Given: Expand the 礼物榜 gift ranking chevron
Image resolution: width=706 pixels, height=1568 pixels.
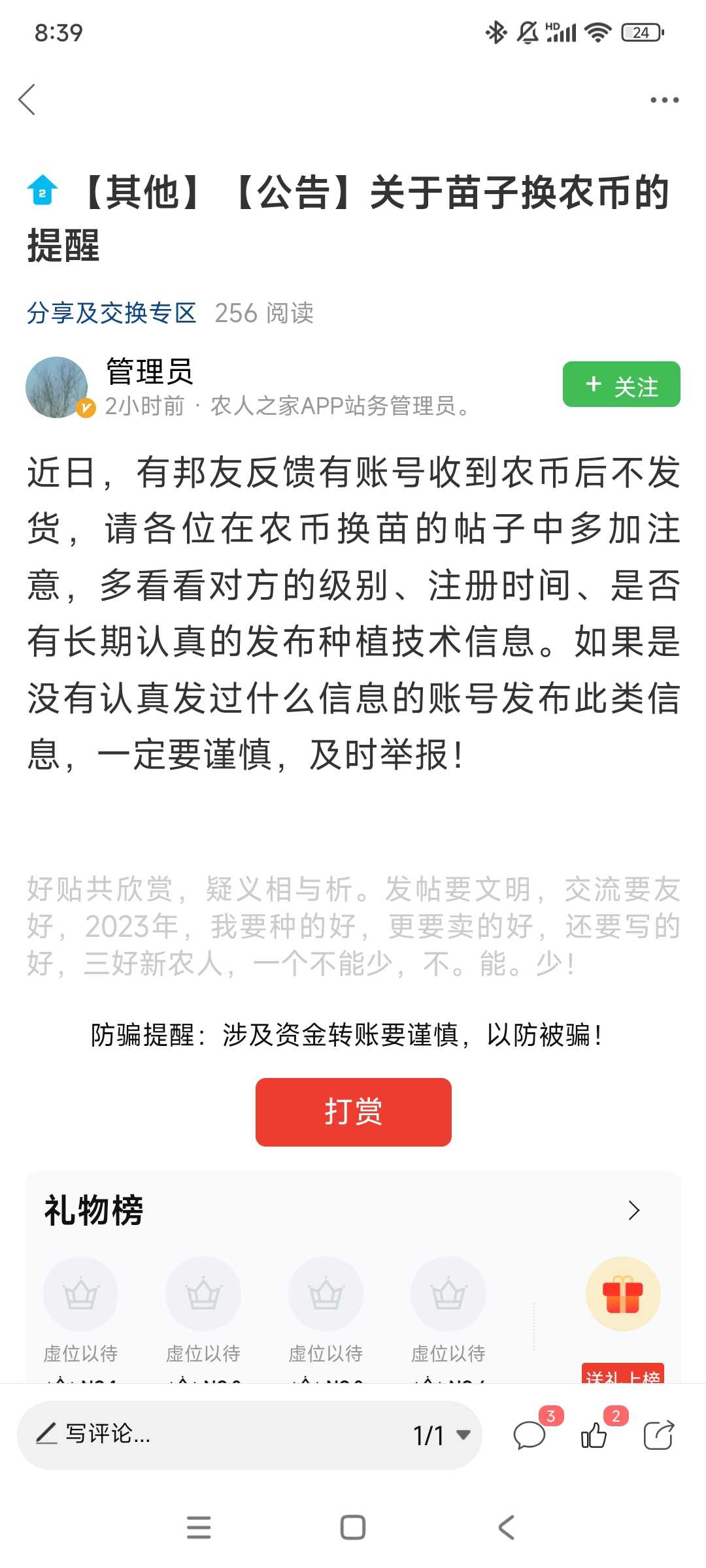Looking at the screenshot, I should [x=633, y=1210].
